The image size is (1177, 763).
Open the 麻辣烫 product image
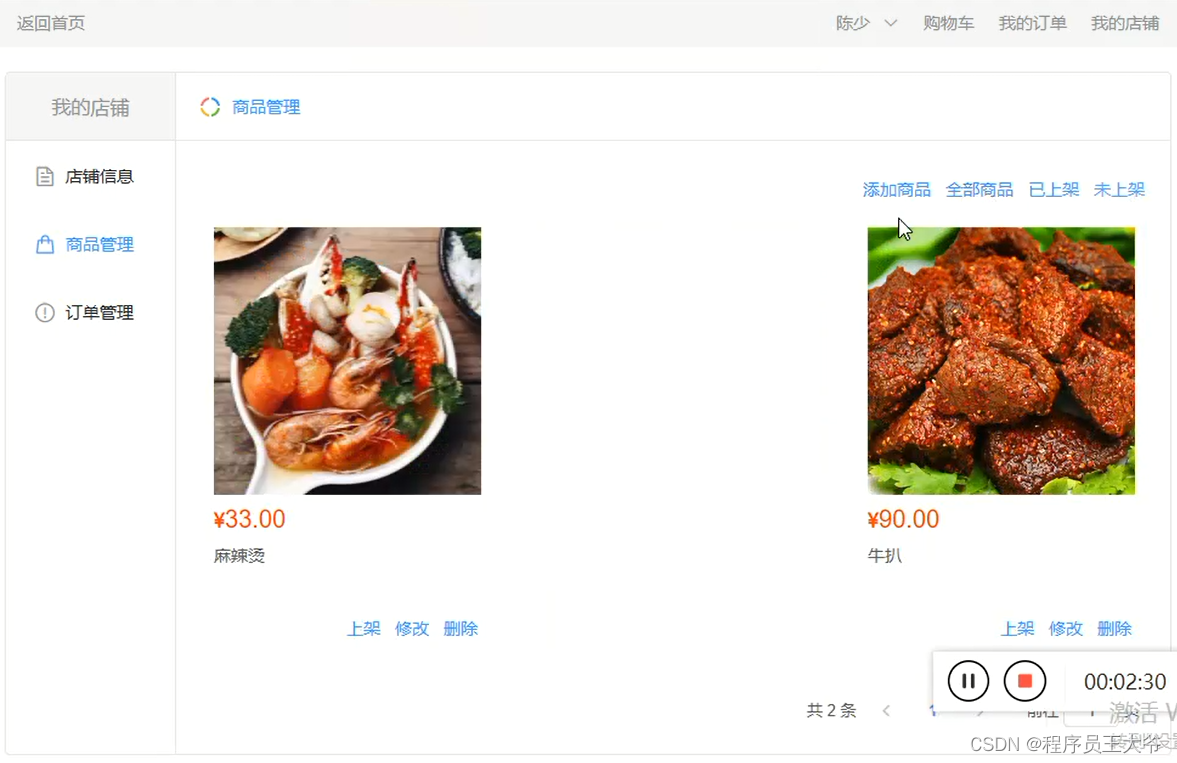click(x=347, y=361)
